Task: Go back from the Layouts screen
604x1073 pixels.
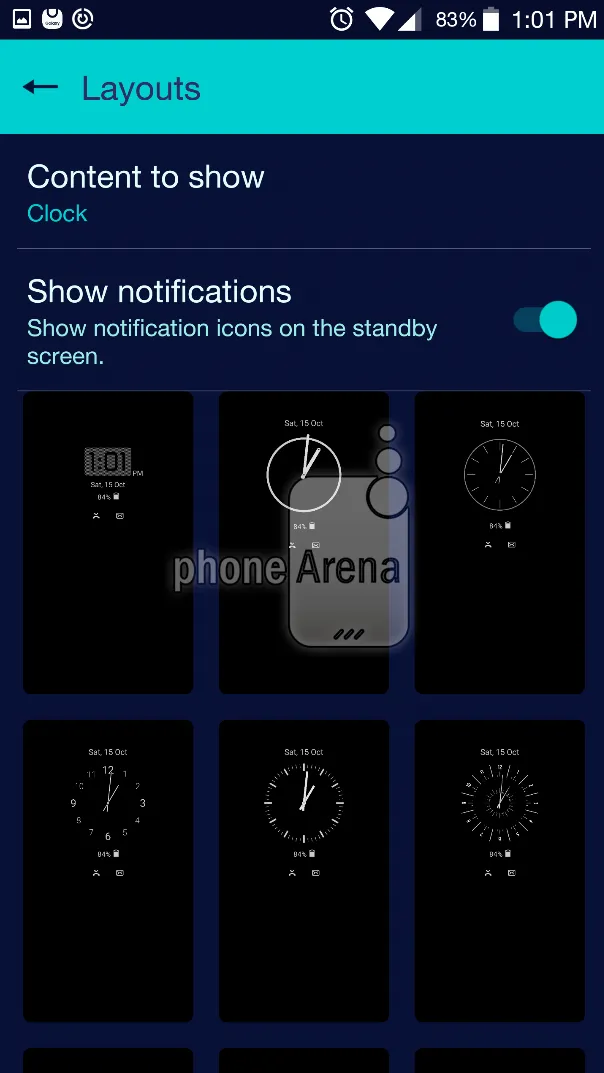Action: (41, 88)
